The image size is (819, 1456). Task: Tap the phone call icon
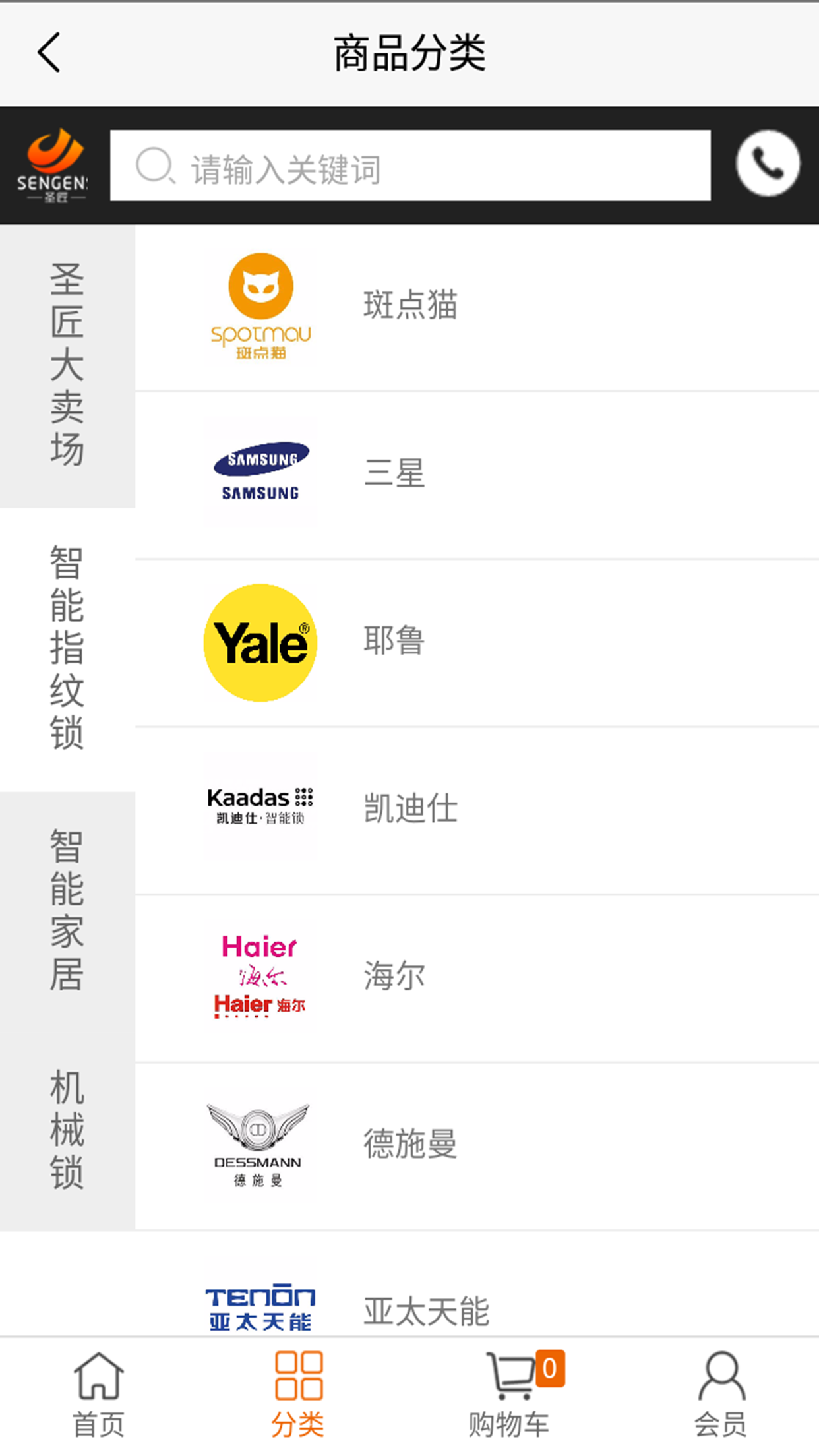(768, 164)
